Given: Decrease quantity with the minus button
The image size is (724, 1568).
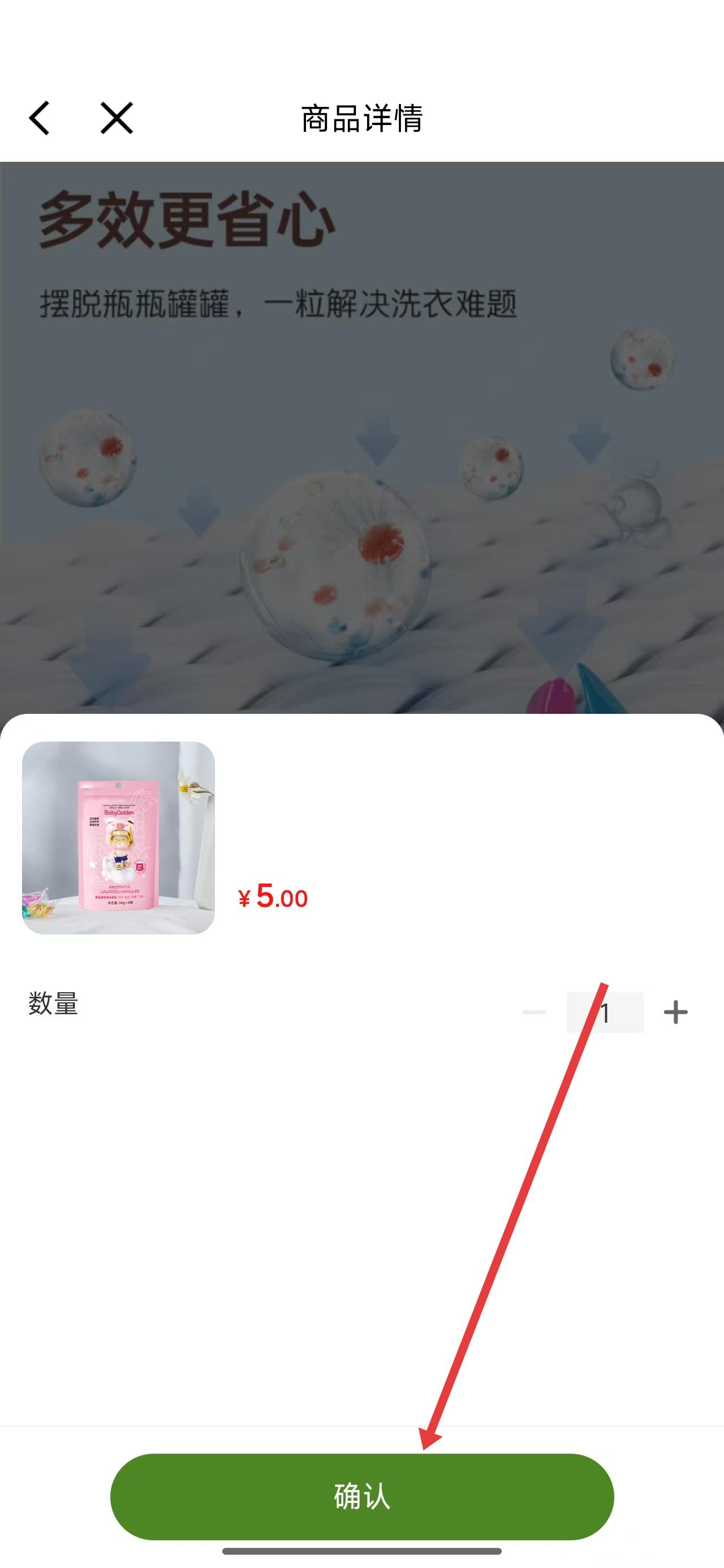Looking at the screenshot, I should pyautogui.click(x=534, y=1013).
